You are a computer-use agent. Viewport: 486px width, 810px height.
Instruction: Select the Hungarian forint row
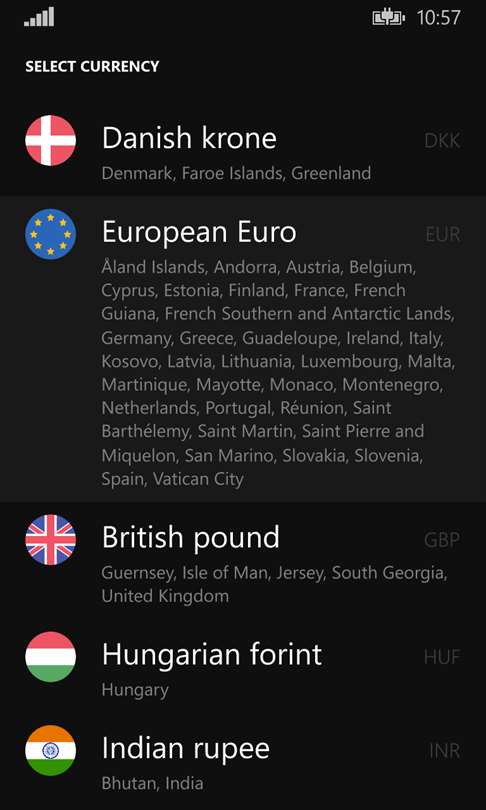pyautogui.click(x=243, y=665)
